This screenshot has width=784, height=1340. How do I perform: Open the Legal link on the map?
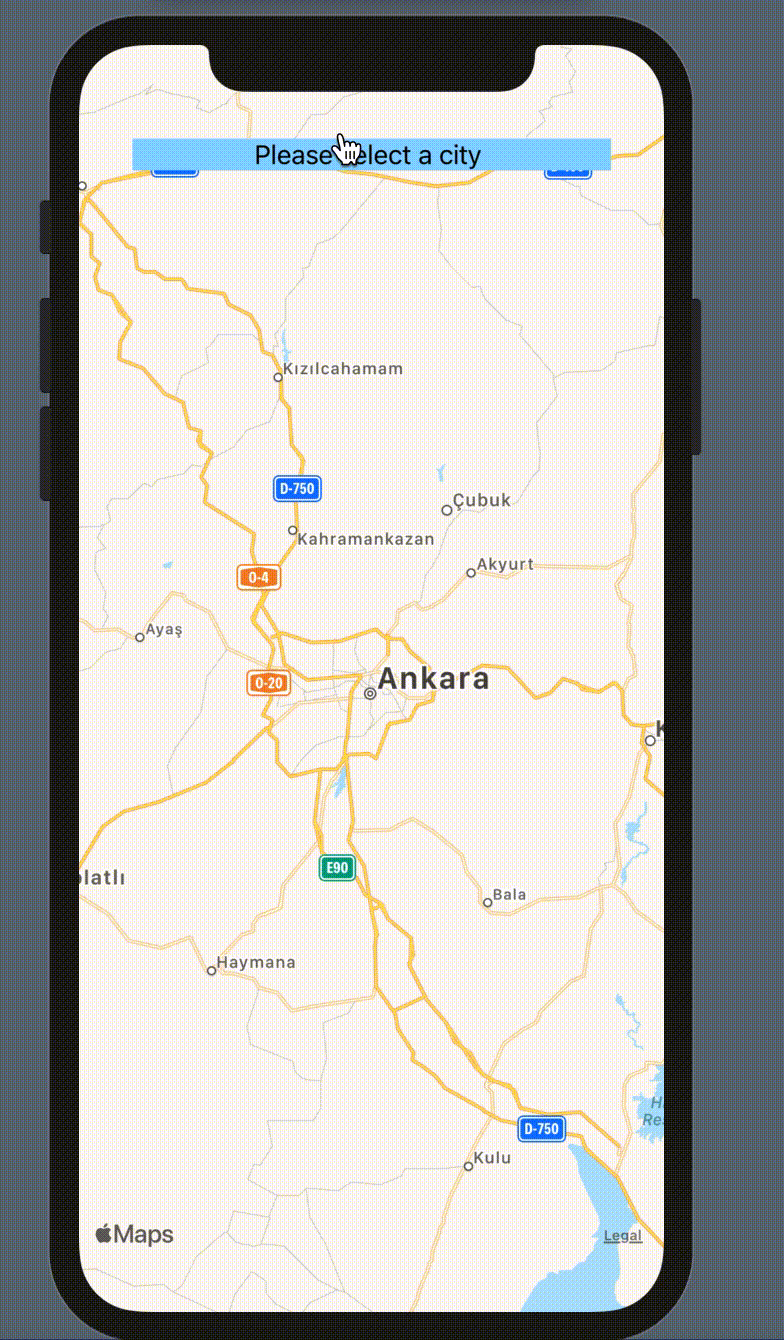(x=622, y=1236)
